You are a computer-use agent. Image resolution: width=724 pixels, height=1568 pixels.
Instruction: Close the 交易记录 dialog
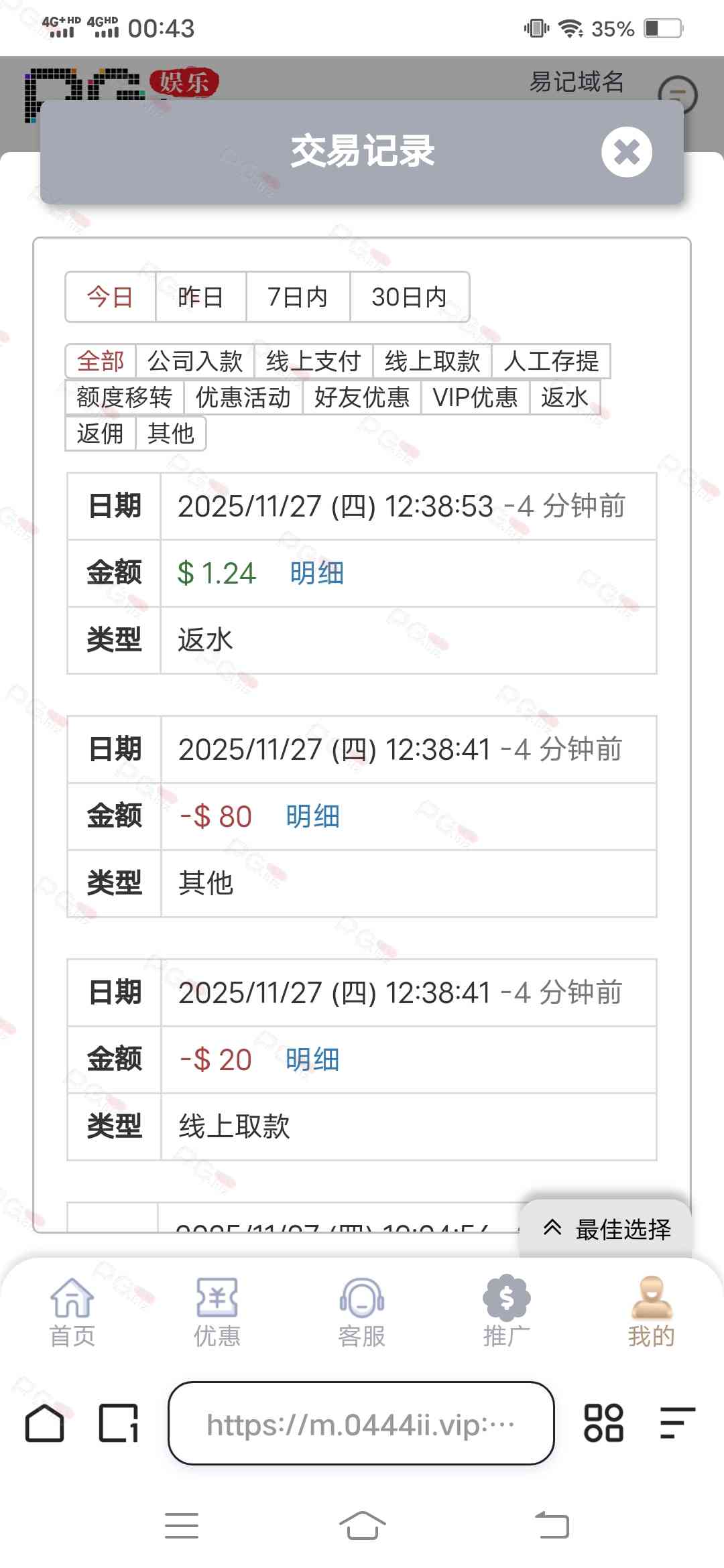pos(626,152)
